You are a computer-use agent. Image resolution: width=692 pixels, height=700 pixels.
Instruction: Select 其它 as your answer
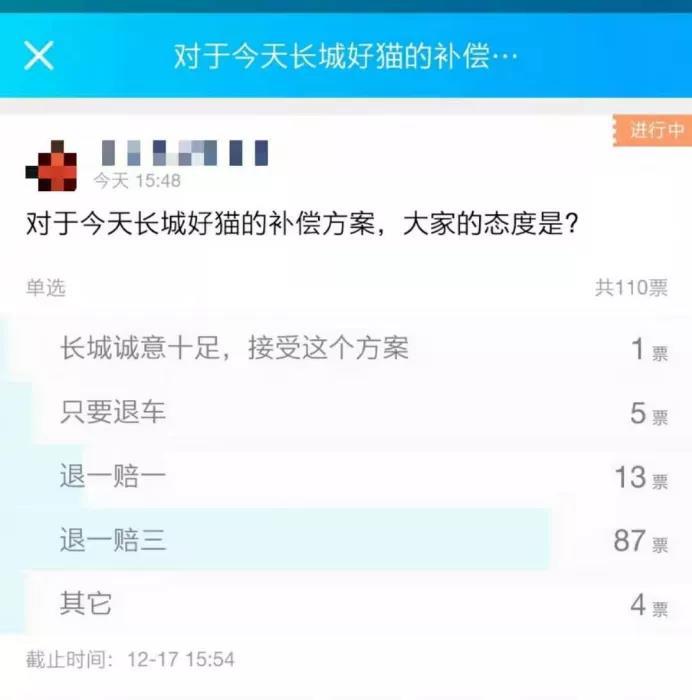(86, 604)
